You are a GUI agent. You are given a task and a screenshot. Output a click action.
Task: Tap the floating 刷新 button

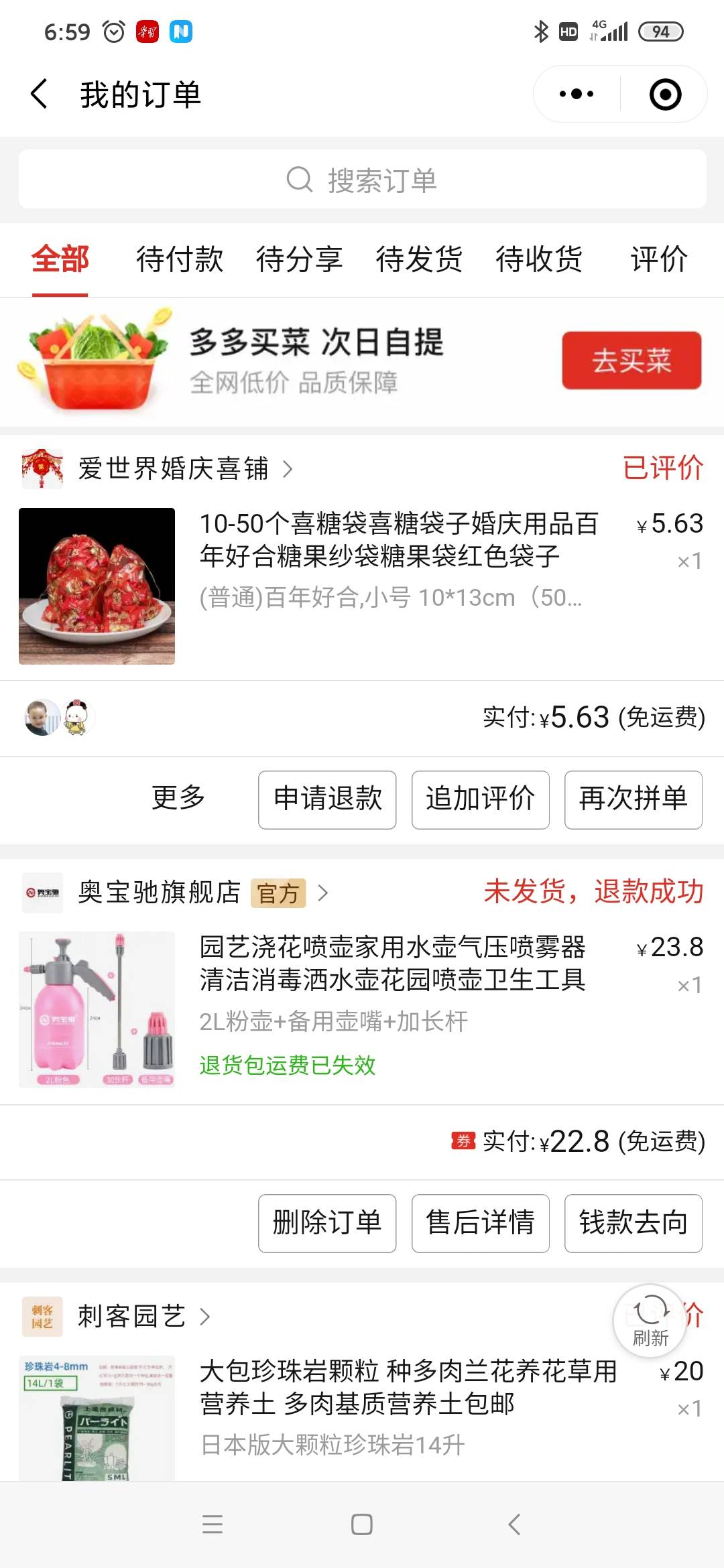650,1321
